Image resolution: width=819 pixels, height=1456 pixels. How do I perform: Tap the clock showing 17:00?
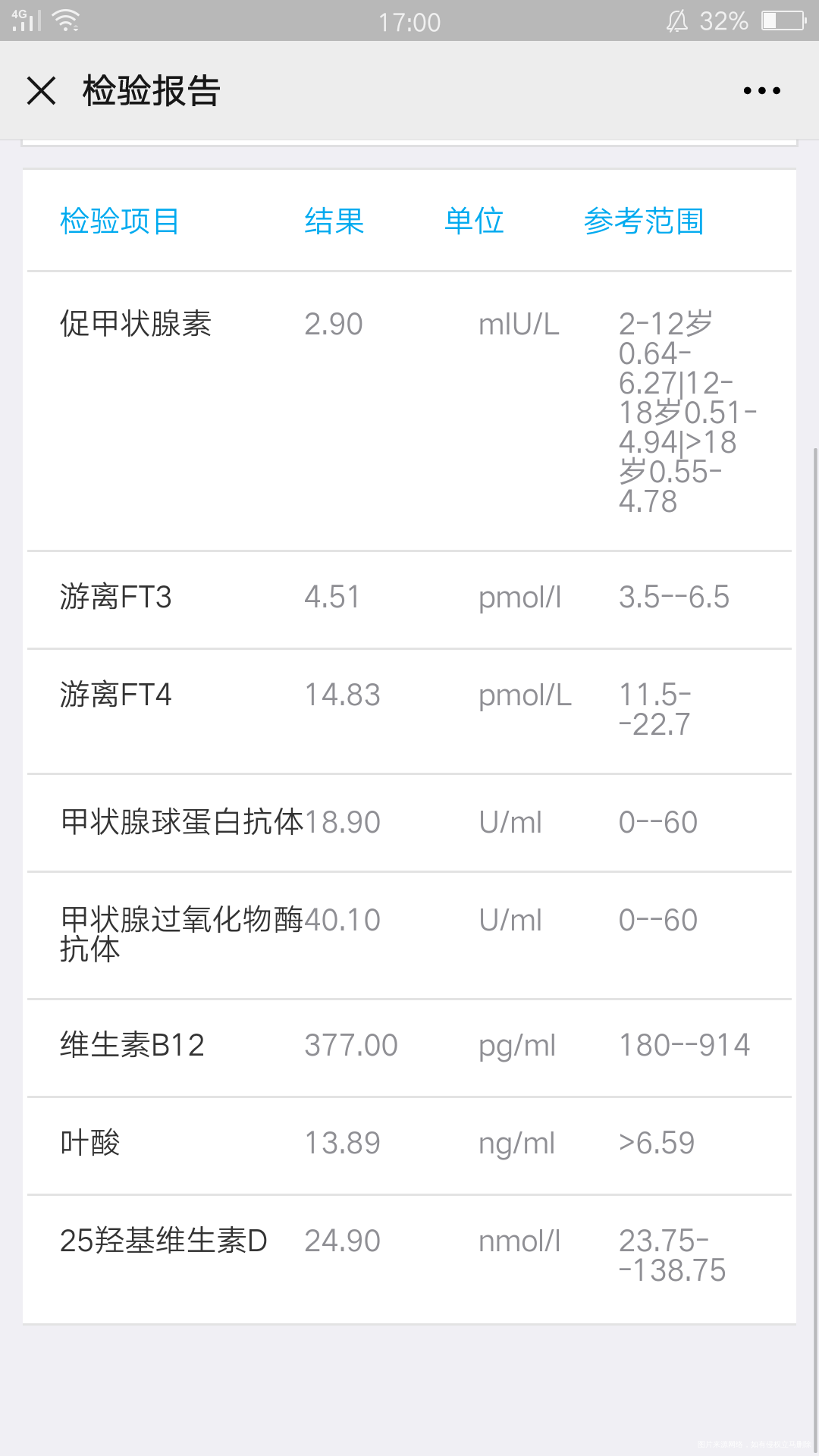pyautogui.click(x=409, y=20)
